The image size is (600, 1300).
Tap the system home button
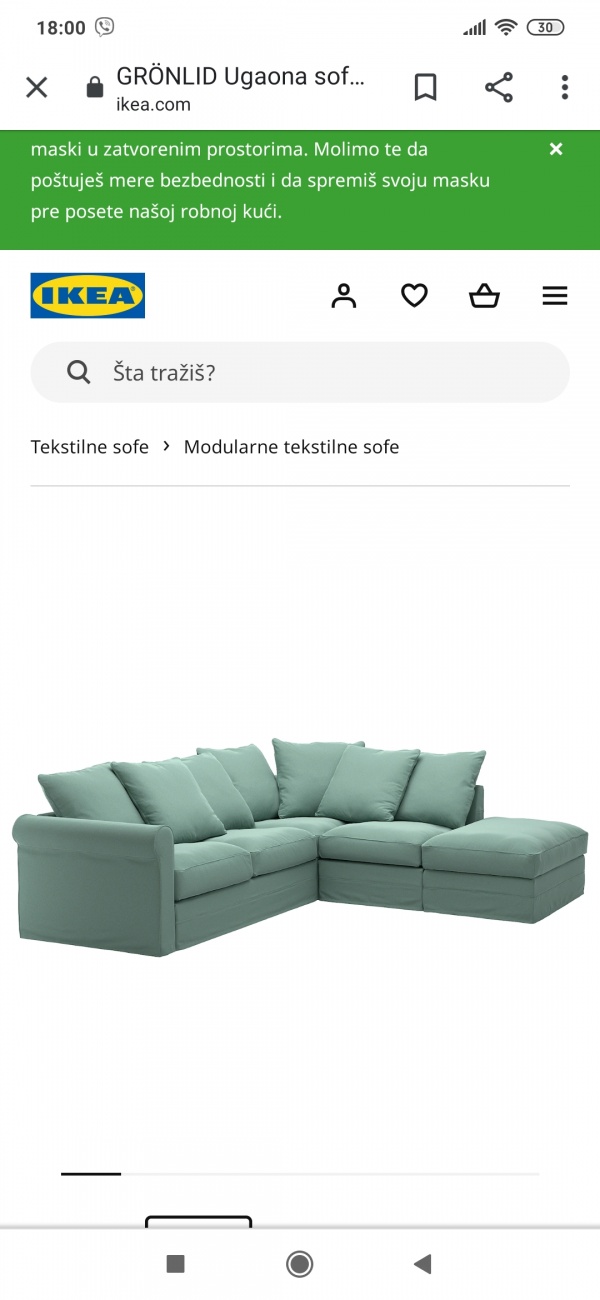click(x=299, y=1264)
